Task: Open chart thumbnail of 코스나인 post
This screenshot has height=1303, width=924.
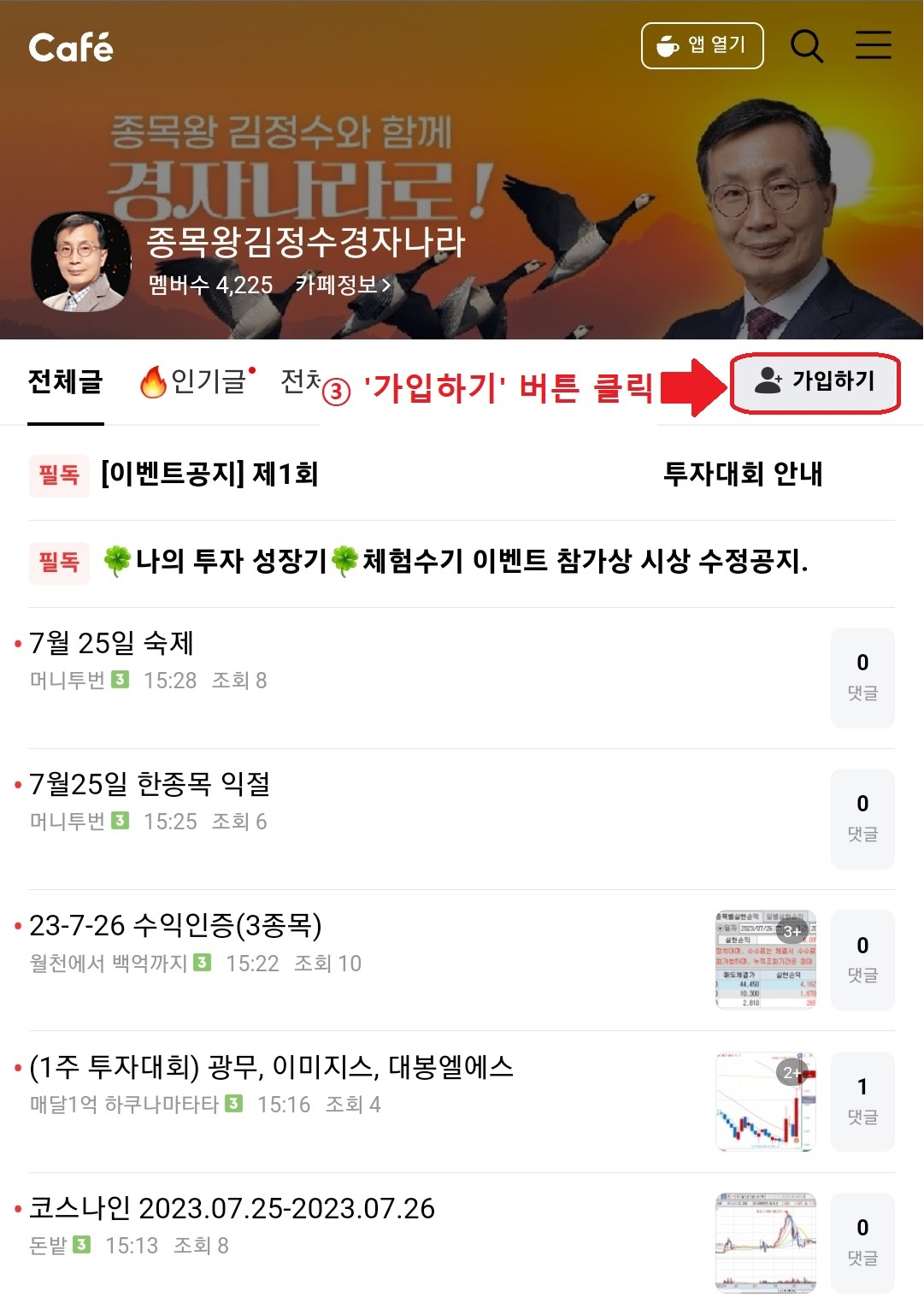Action: 765,1241
